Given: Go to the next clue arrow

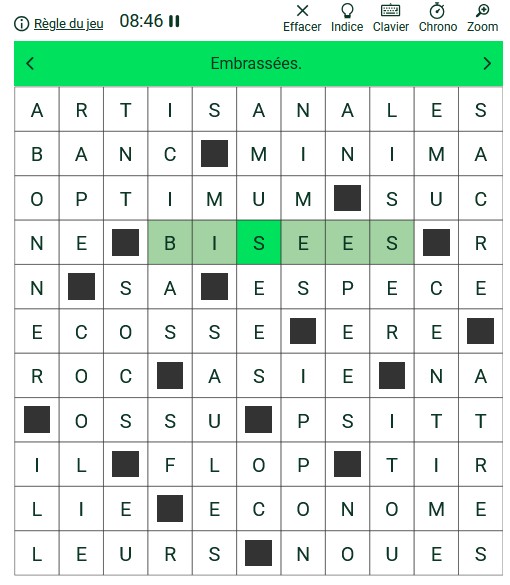Looking at the screenshot, I should [x=487, y=63].
